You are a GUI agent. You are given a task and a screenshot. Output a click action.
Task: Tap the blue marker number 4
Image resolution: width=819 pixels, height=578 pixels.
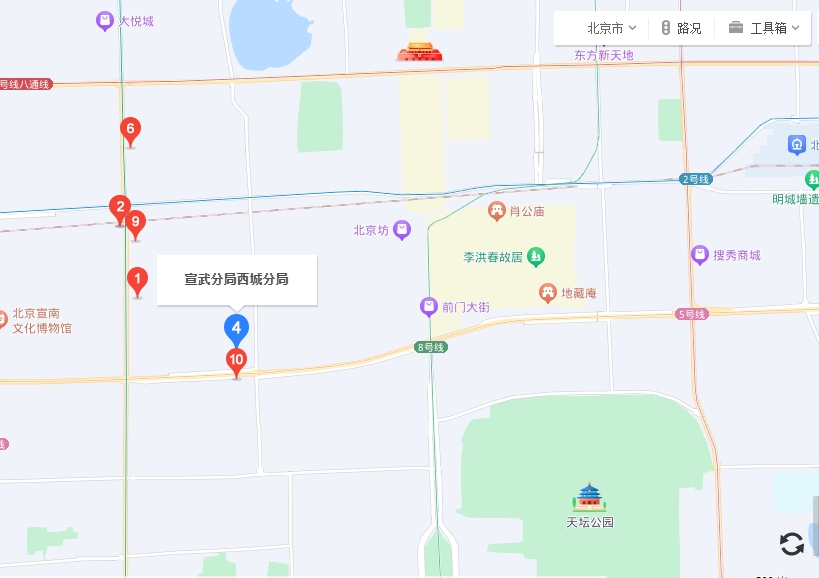click(236, 327)
